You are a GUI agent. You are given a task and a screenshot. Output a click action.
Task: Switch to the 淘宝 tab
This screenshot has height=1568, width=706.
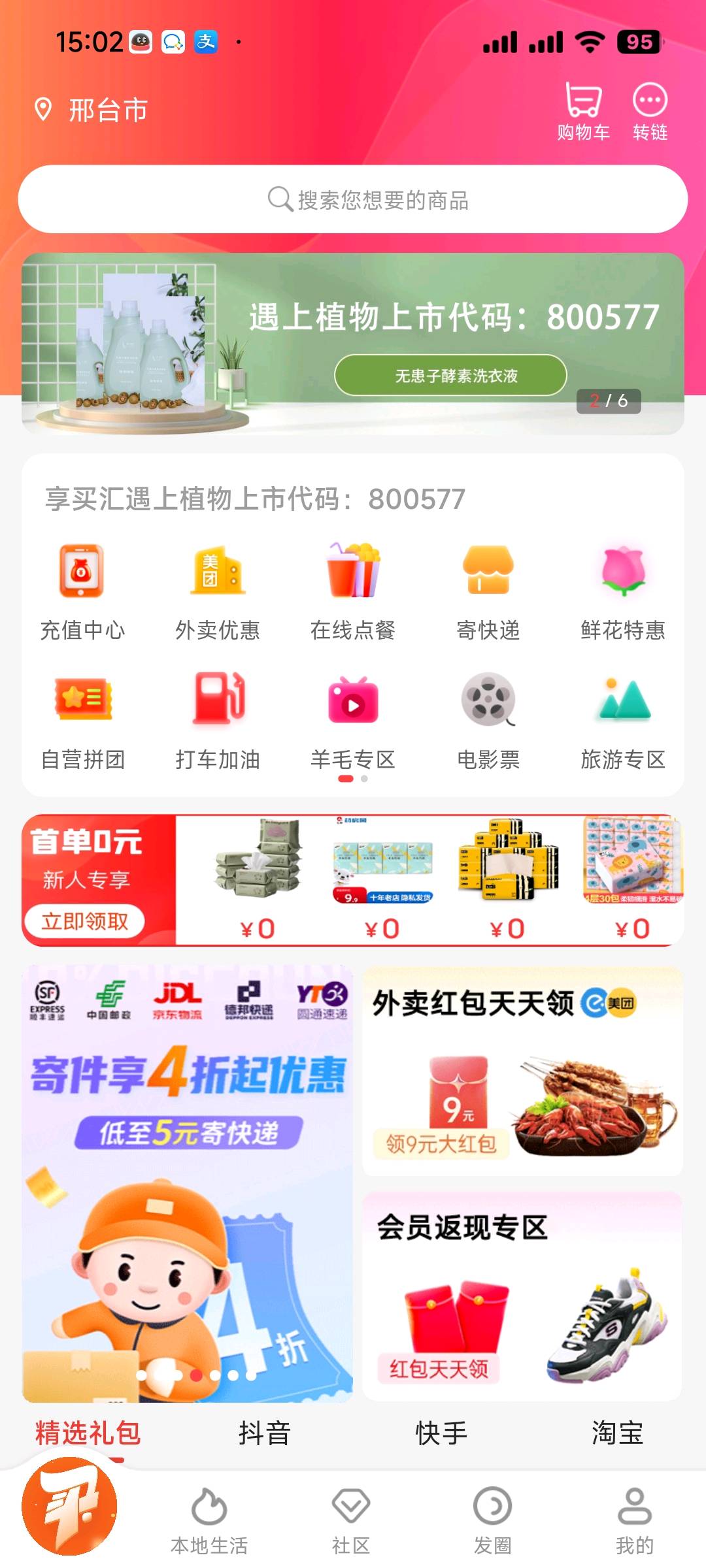617,1433
